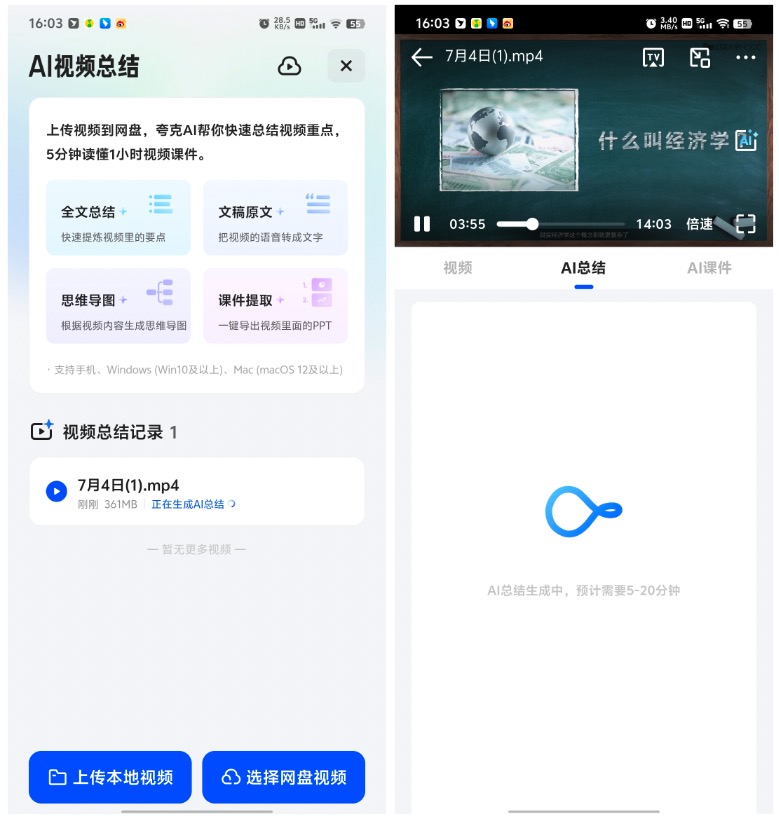Tap the 上传本地视频 button
The width and height of the screenshot is (779, 822).
[x=110, y=777]
